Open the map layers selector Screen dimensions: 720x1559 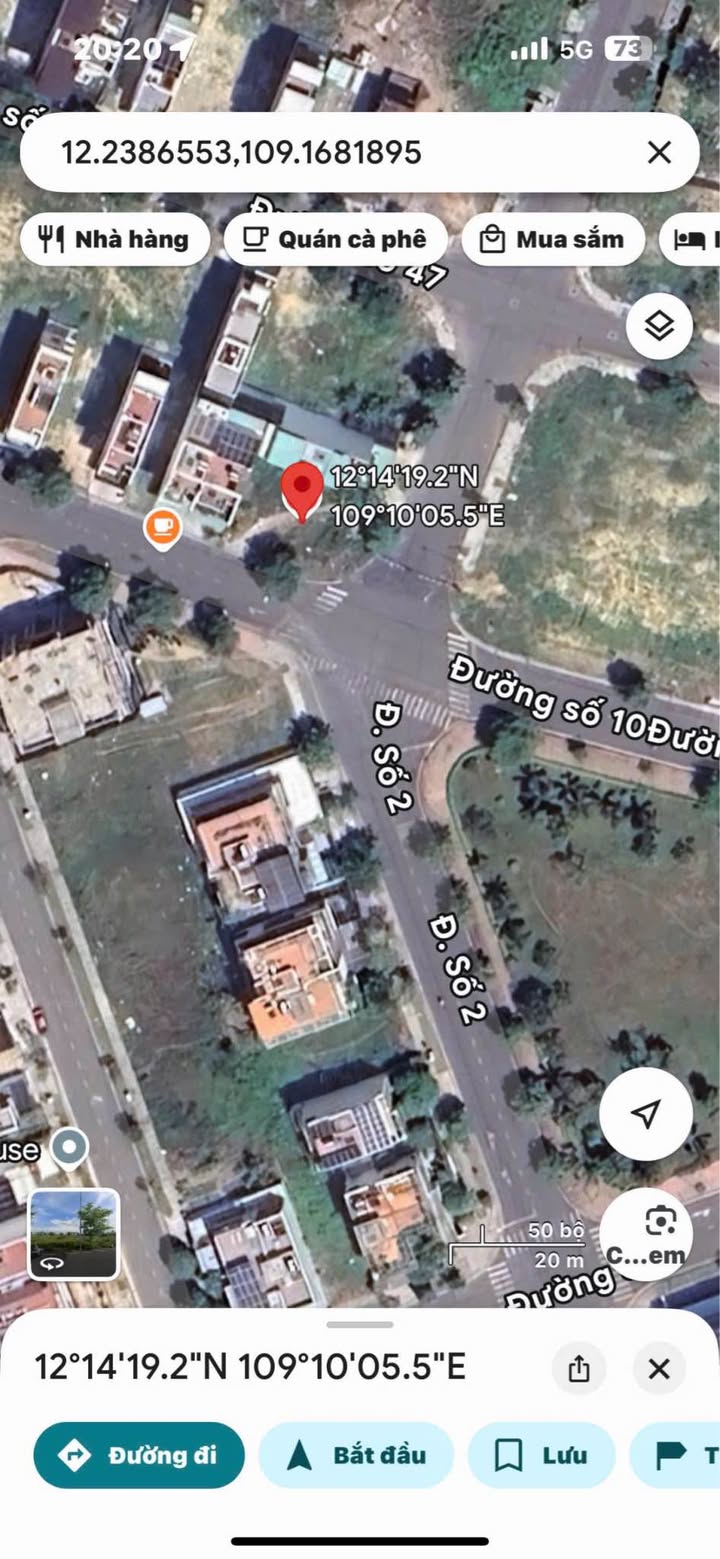pos(659,326)
